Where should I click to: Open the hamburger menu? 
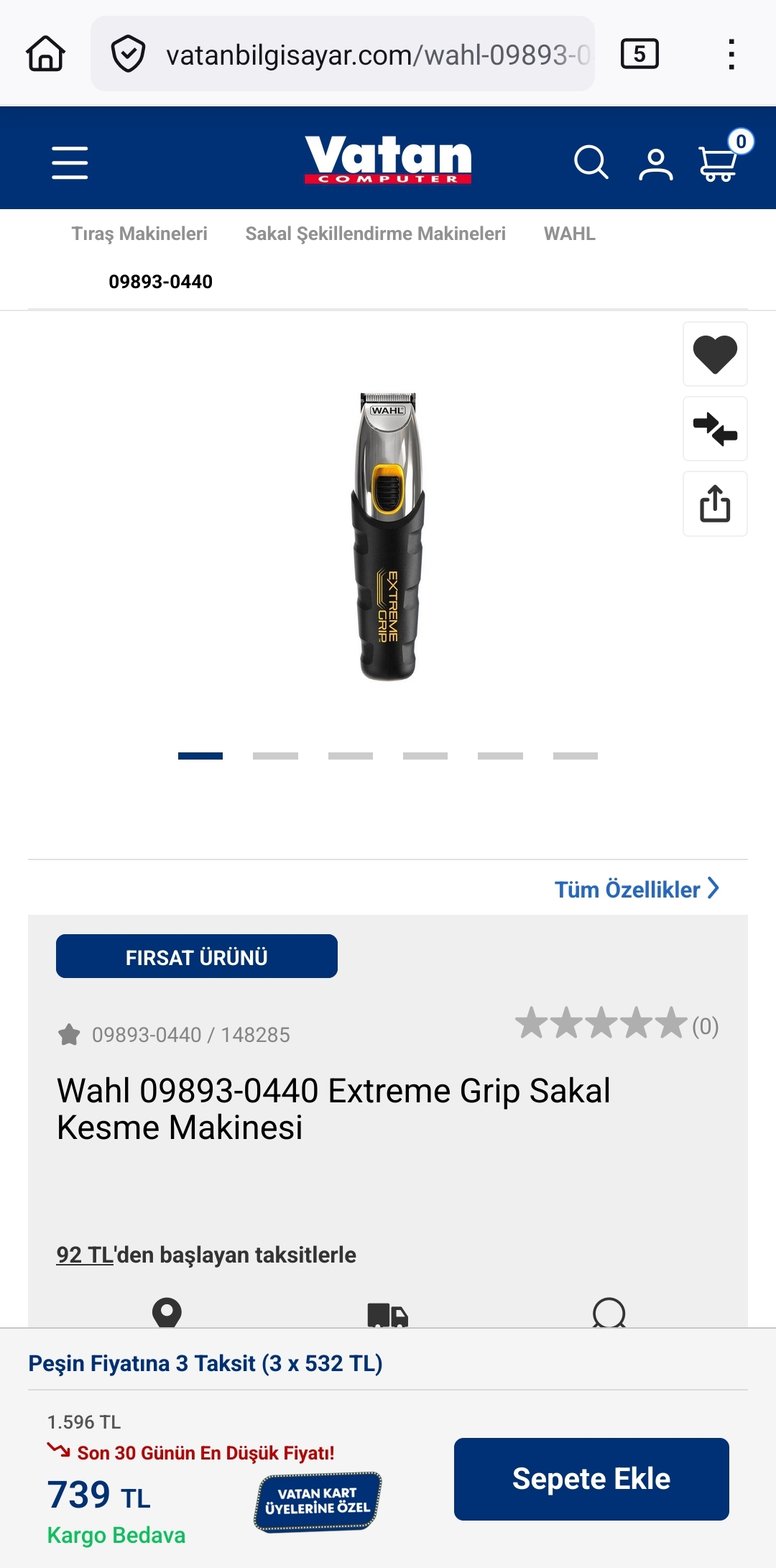coord(70,162)
